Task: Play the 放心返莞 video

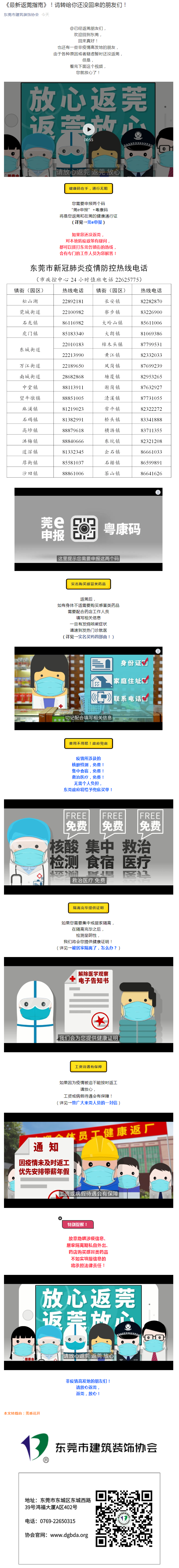Action: (89, 128)
